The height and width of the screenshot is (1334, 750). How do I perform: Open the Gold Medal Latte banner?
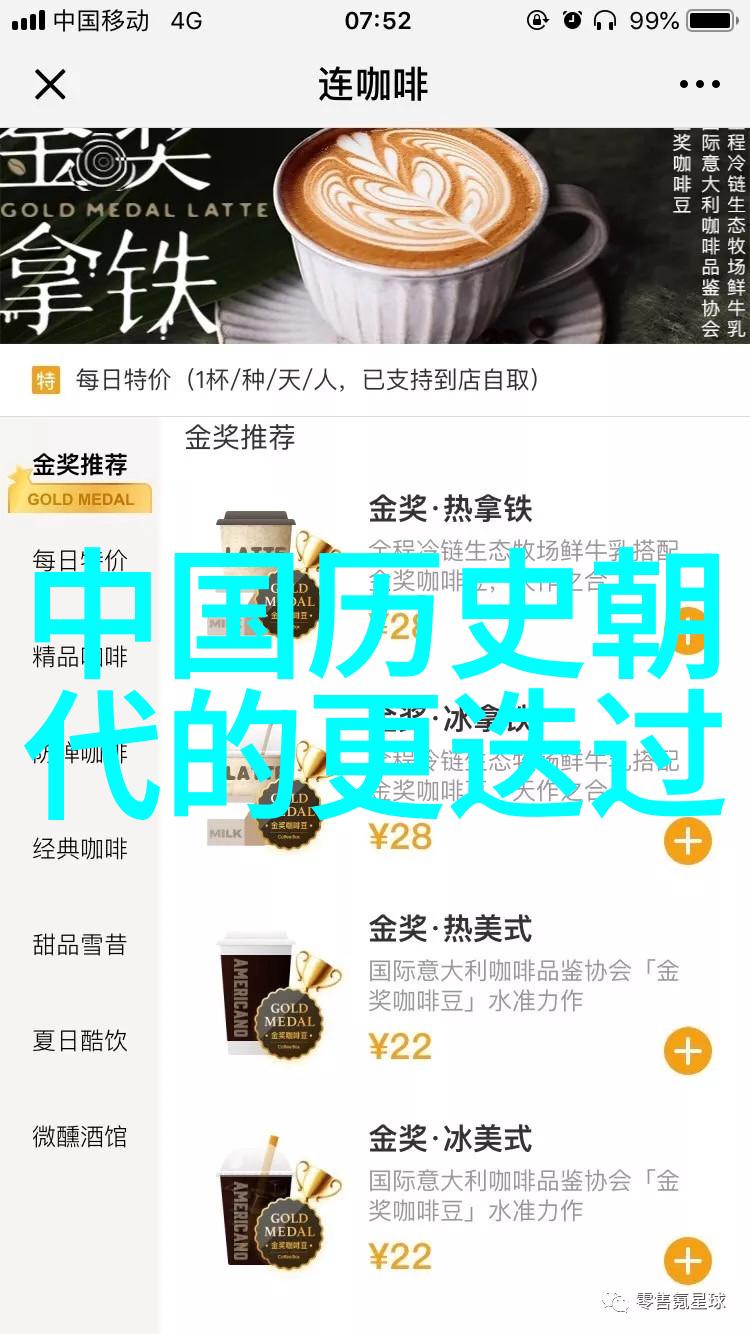[x=375, y=235]
